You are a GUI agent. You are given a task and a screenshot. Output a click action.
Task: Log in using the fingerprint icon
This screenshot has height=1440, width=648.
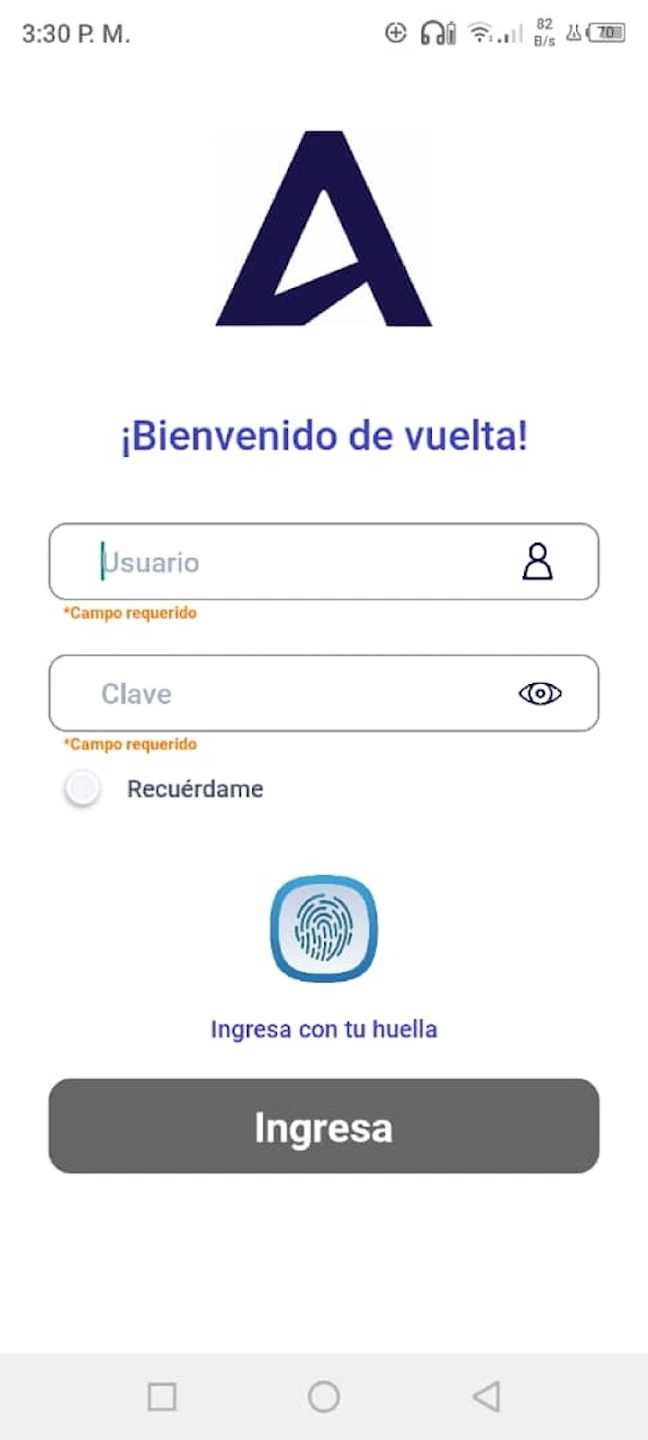(324, 929)
